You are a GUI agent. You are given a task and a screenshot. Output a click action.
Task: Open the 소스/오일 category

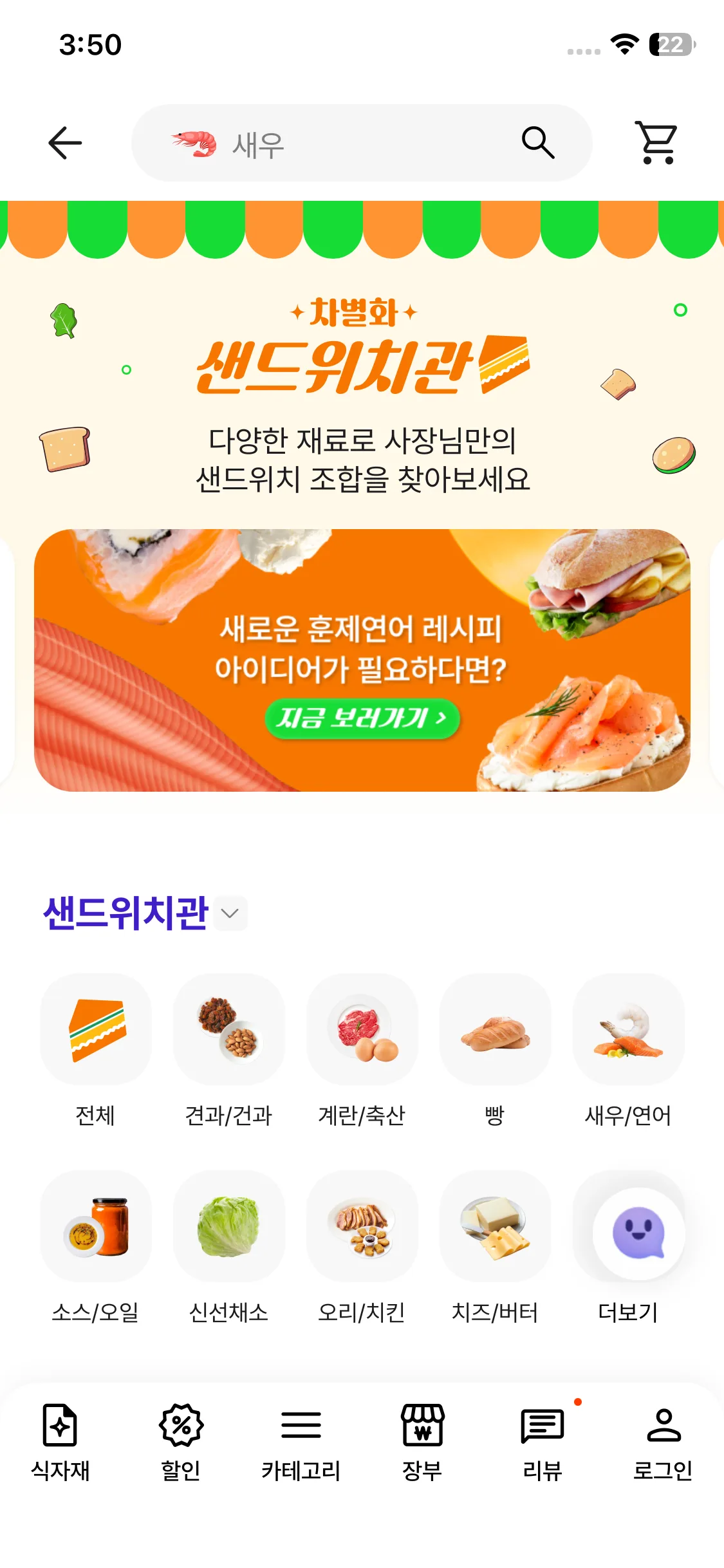coord(96,1227)
